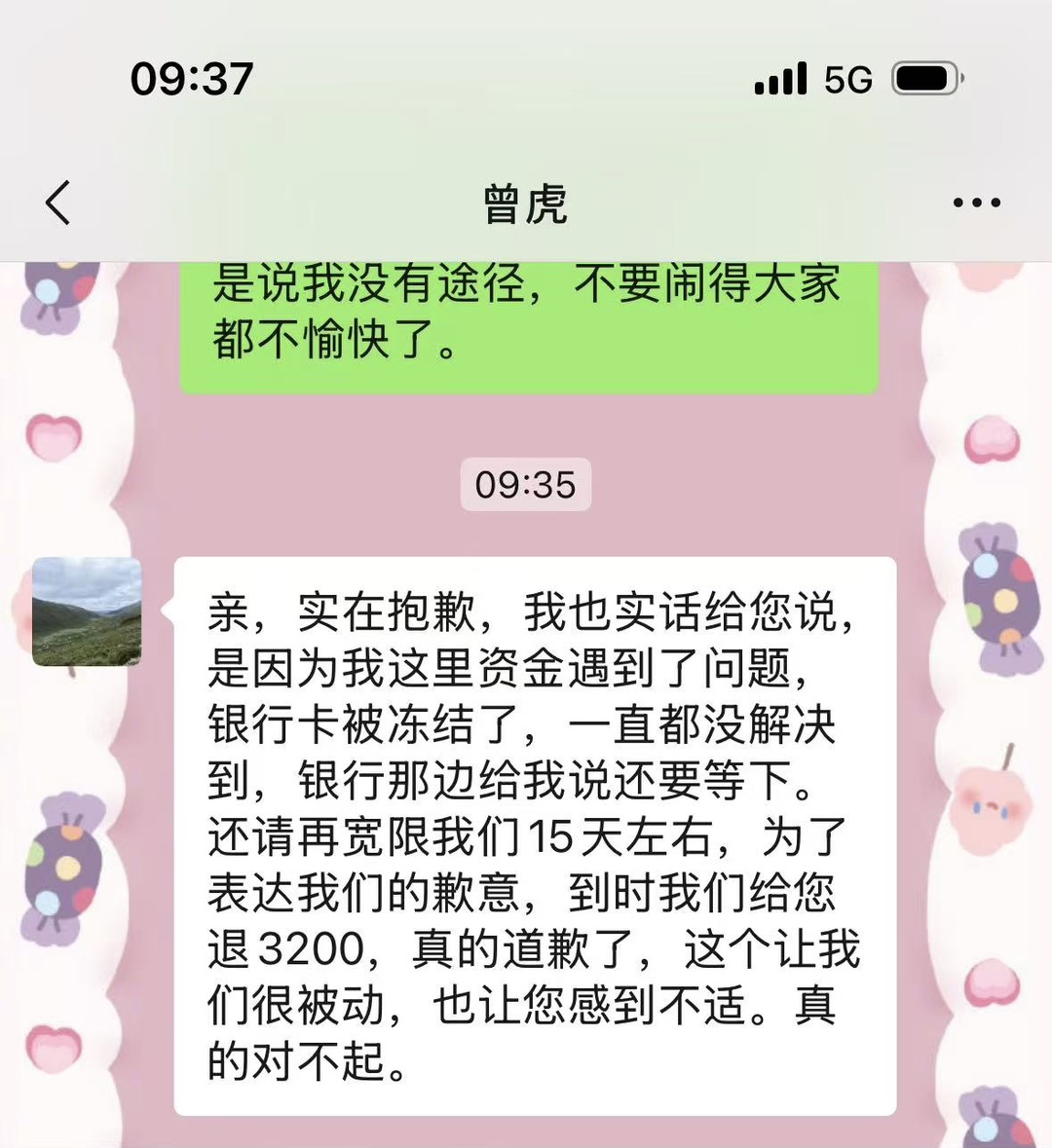Screen dimensions: 1052x1148
Task: Open the three-dot chat options menu
Action: point(976,204)
